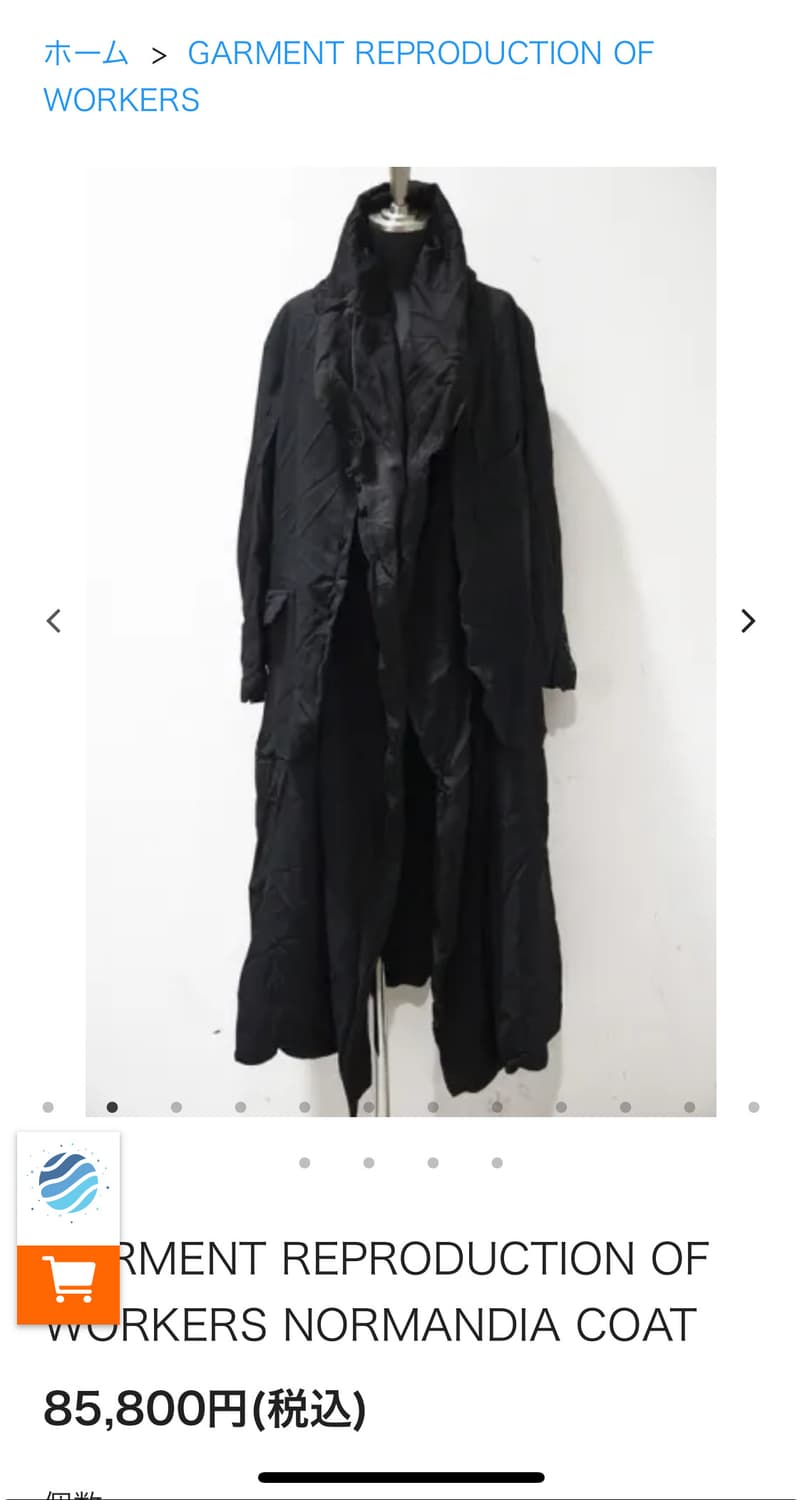Viewport: 802px width, 1500px height.
Task: Click the last dot in the top dot row
Action: (x=753, y=1107)
